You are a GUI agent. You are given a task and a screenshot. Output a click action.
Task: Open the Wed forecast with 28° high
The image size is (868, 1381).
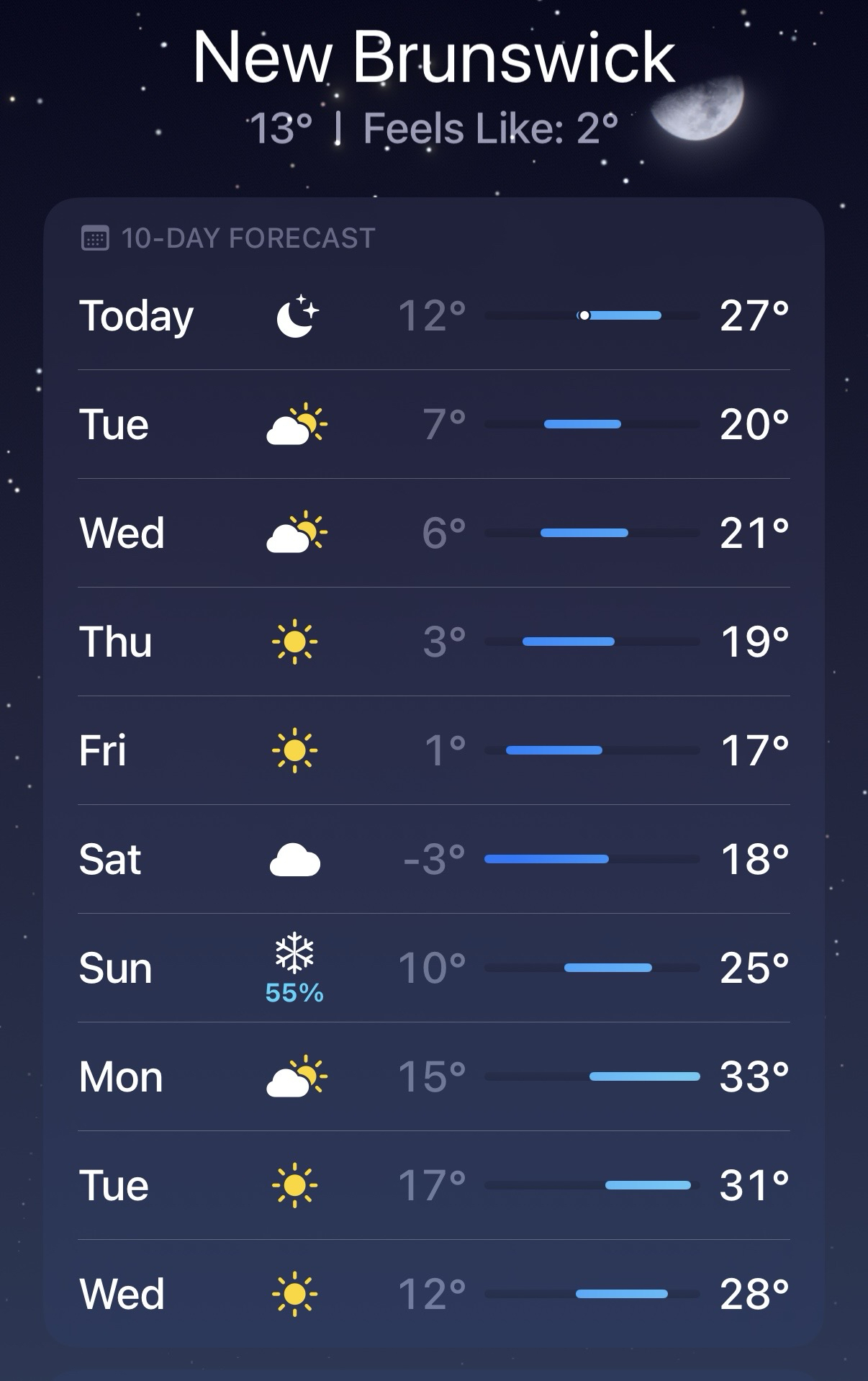433,1294
